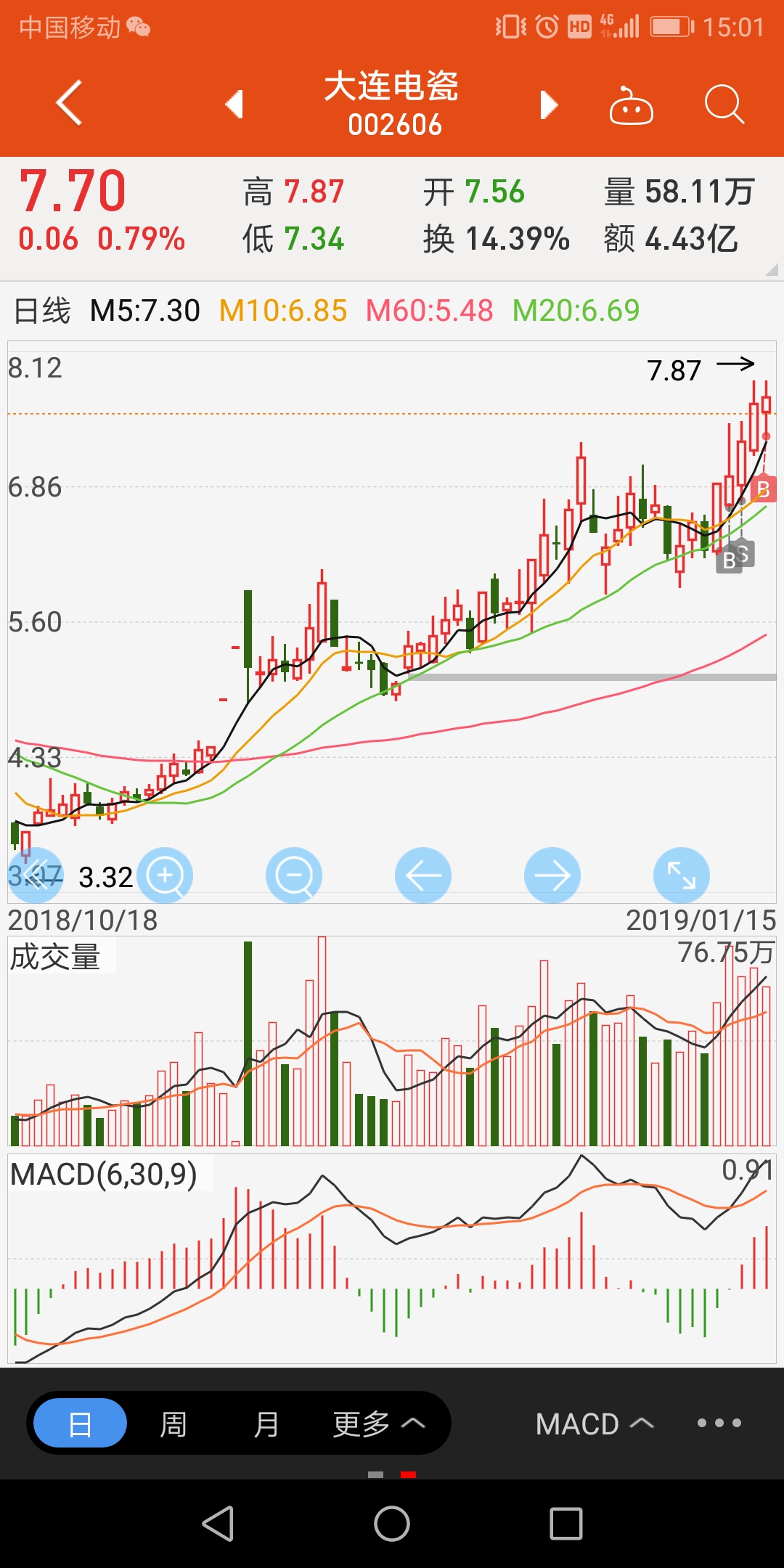Screen dimensions: 784x1568
Task: Move the chart right with the arrow
Action: point(552,875)
